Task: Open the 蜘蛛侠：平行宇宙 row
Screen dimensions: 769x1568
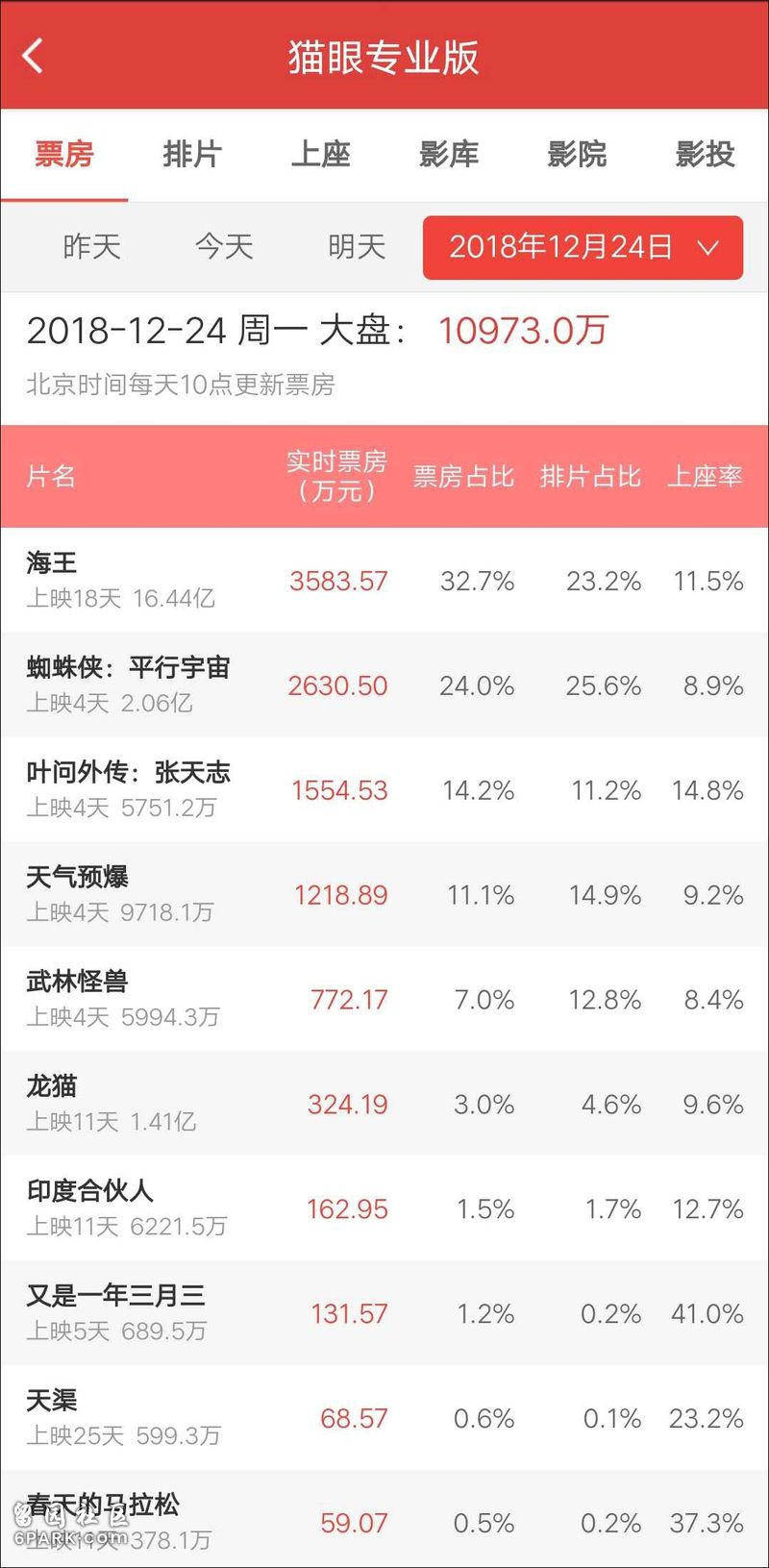Action: 384,684
